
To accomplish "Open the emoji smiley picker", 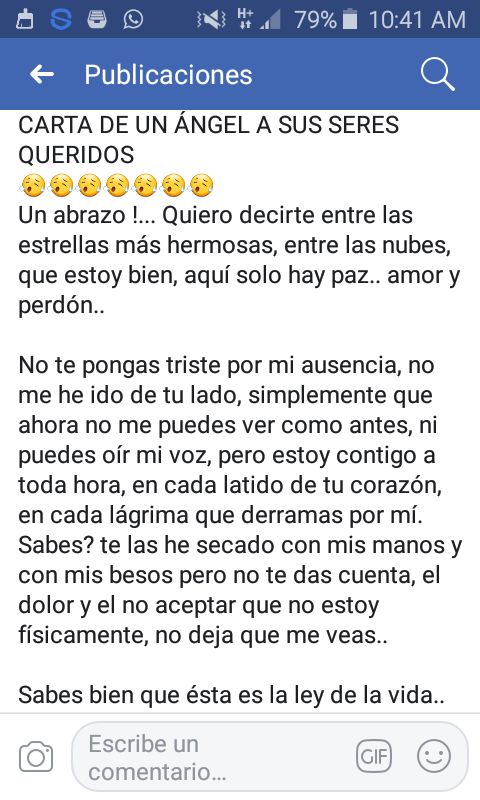I will [x=434, y=756].
